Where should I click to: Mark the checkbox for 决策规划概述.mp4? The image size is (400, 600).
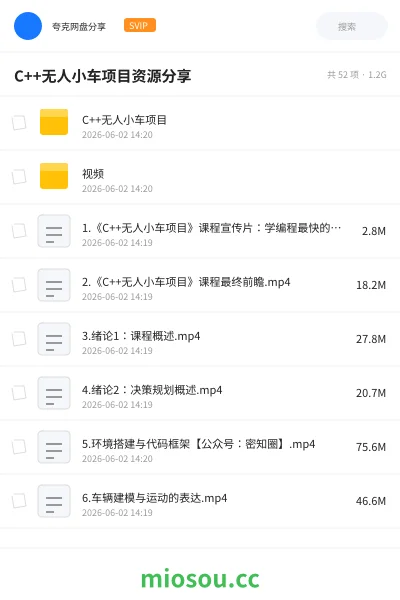(19, 393)
